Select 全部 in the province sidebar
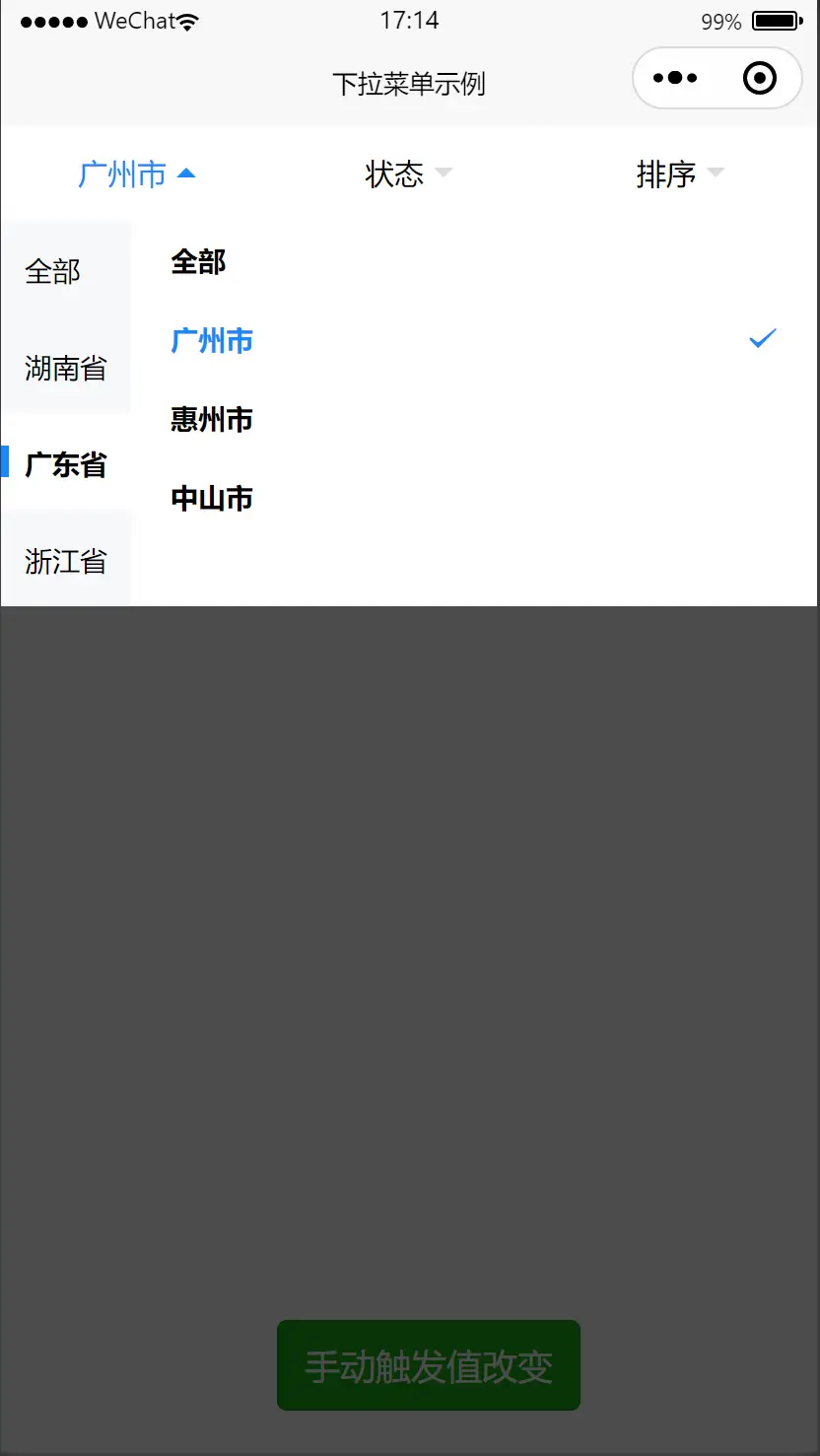 tap(66, 271)
